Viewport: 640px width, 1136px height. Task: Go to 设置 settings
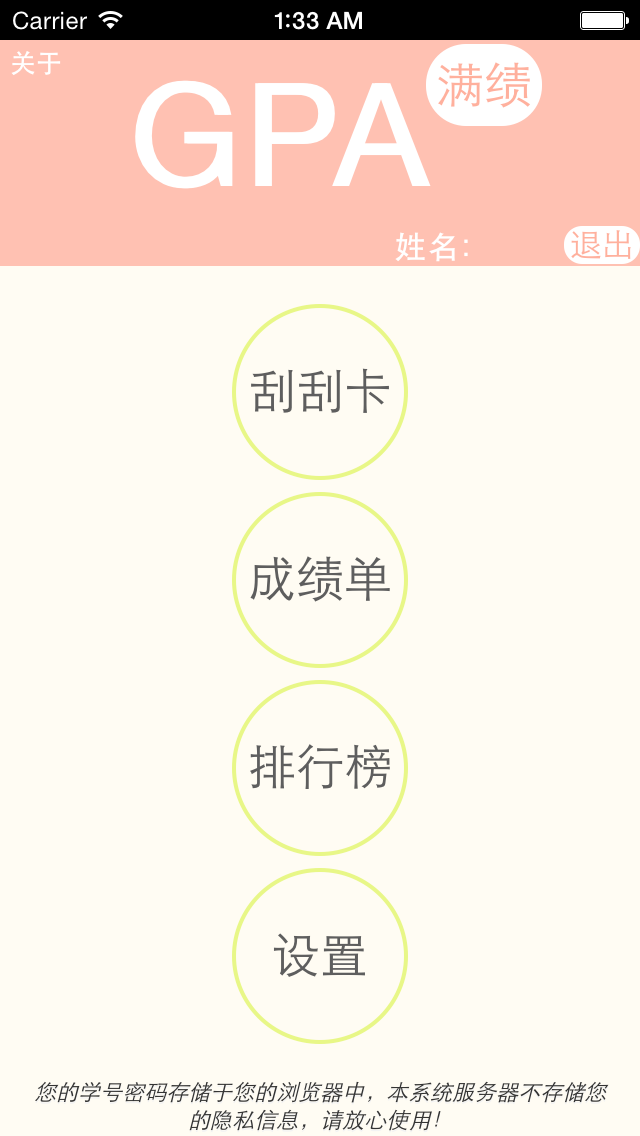(x=320, y=956)
